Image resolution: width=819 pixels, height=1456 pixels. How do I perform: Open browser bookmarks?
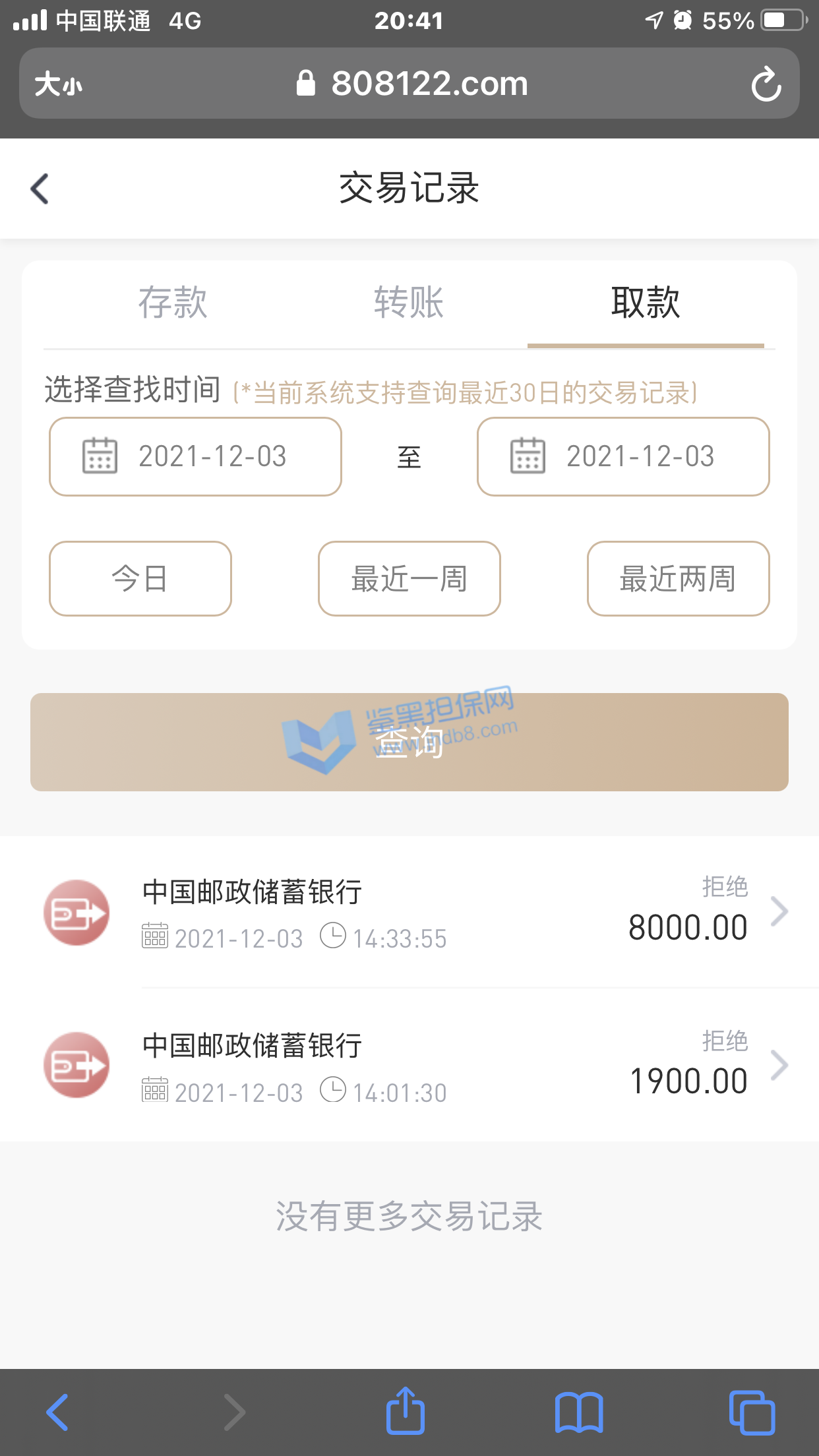click(578, 1412)
